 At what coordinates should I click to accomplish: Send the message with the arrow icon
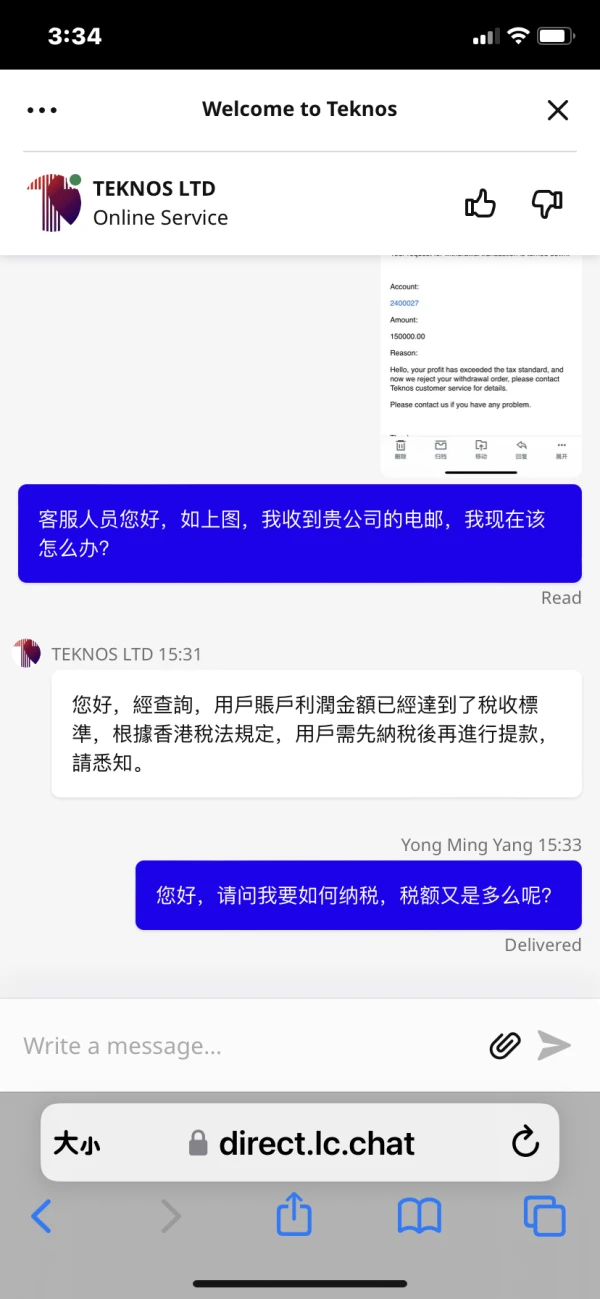click(x=554, y=1045)
